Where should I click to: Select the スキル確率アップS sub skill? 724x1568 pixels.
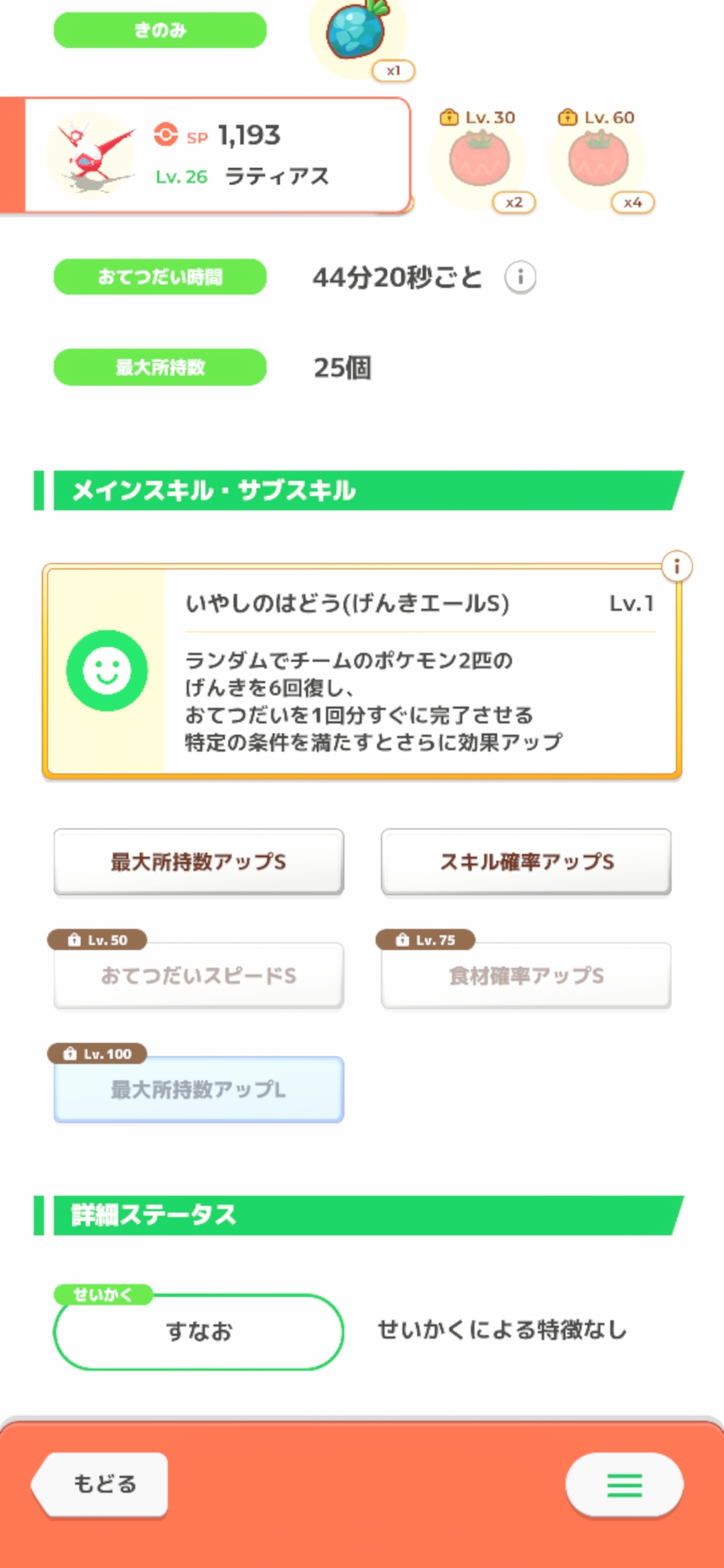[x=526, y=862]
